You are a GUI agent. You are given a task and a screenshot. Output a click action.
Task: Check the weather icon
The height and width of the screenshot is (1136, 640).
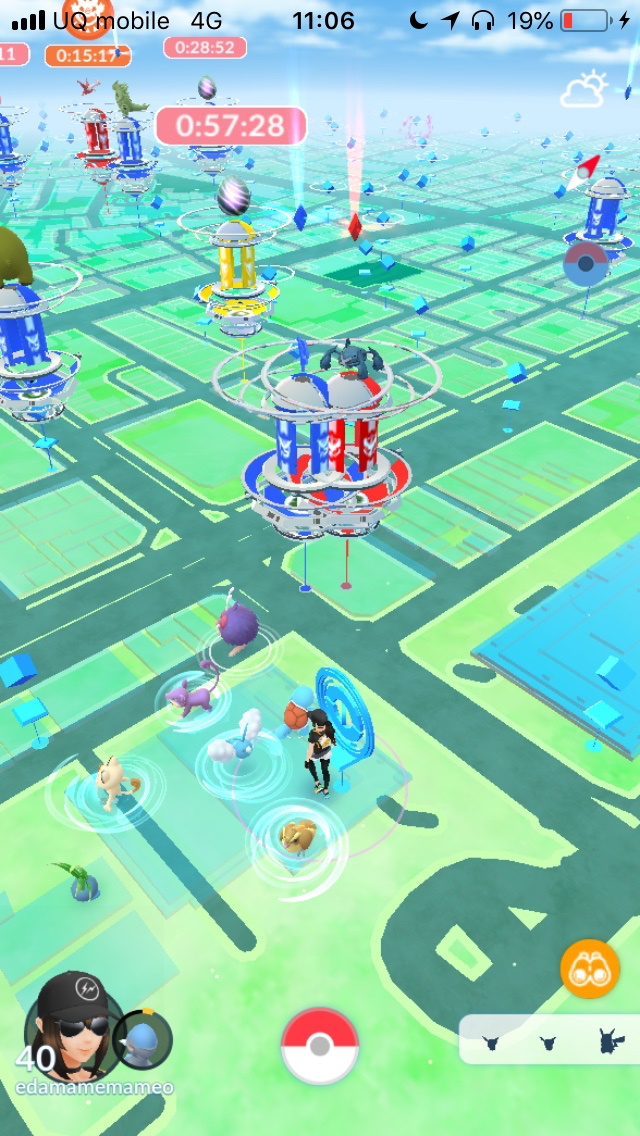(x=585, y=90)
